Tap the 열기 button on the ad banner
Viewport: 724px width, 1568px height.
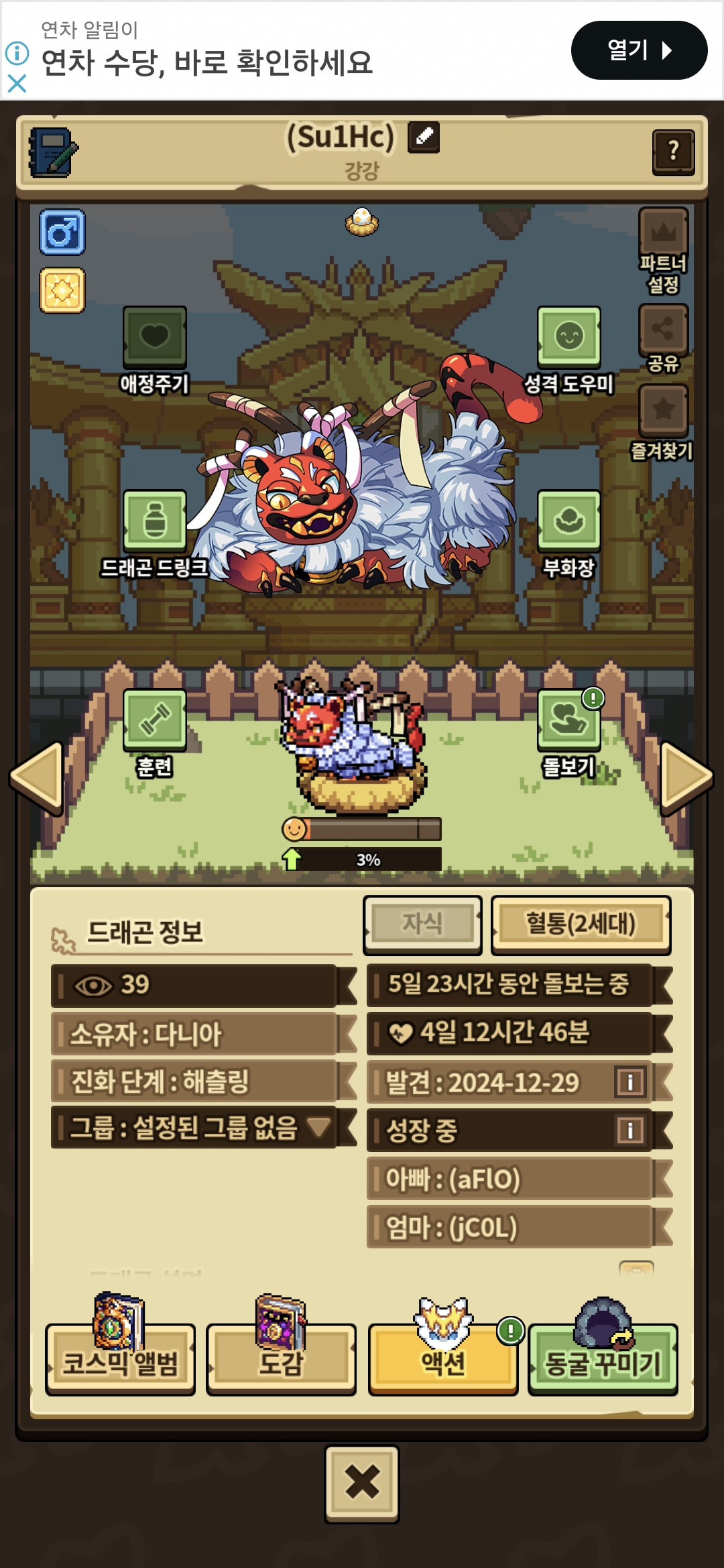pos(639,50)
